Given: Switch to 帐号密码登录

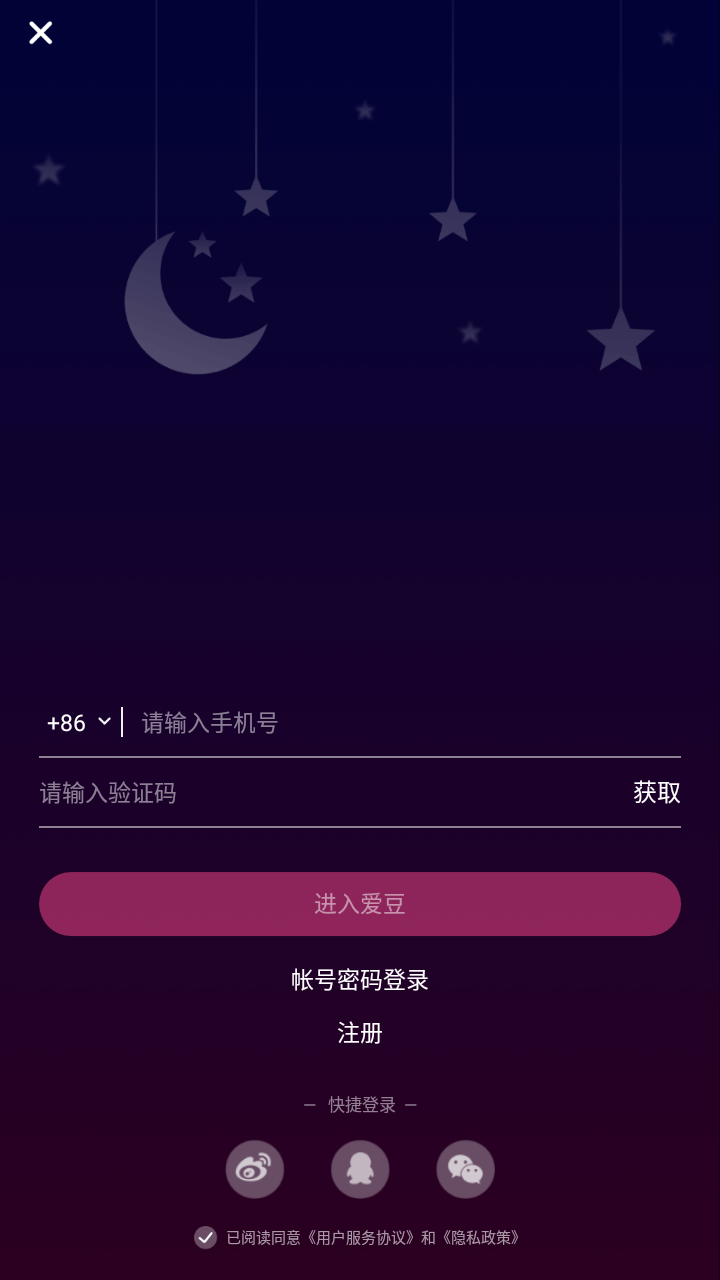Looking at the screenshot, I should click(x=360, y=980).
